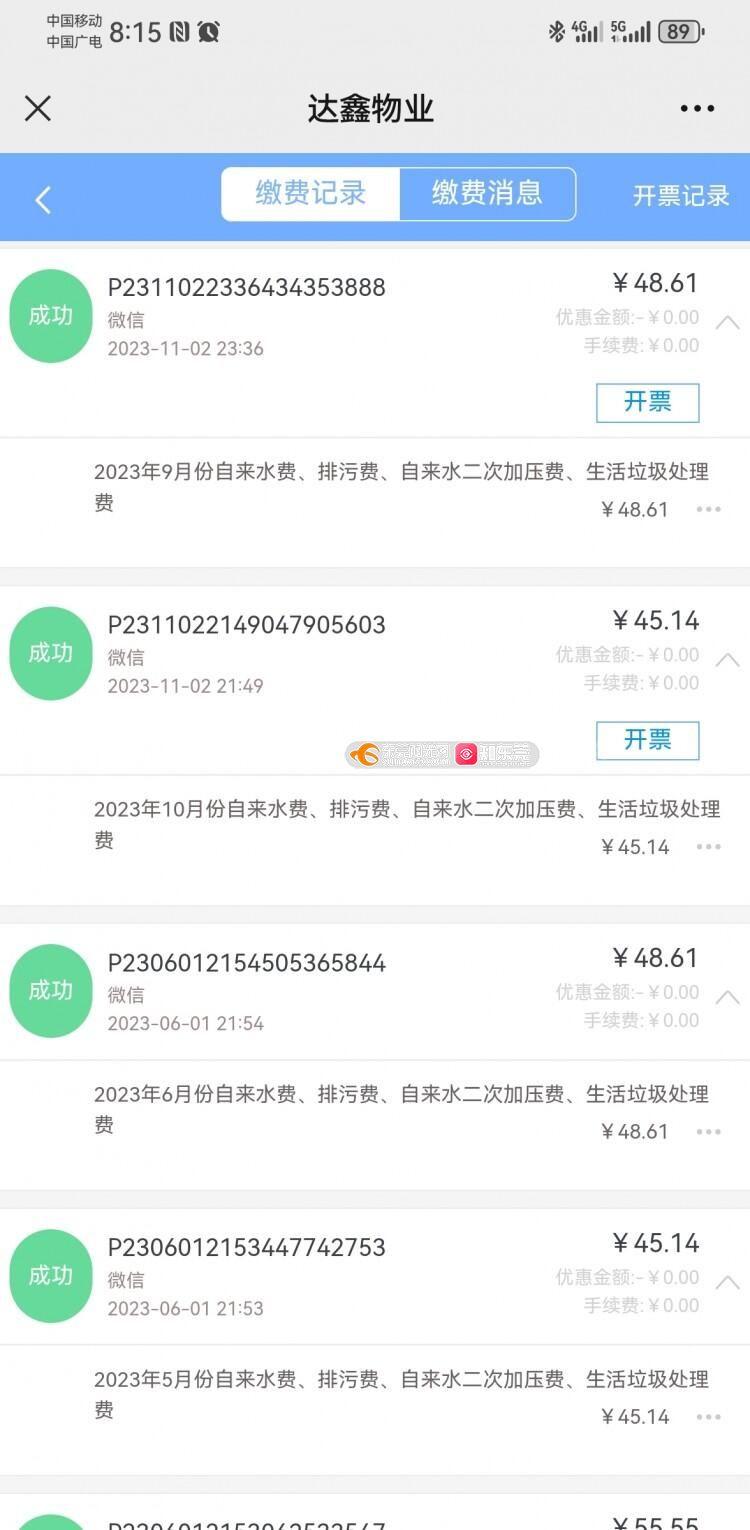Open the three-dot overflow menu beside 达鑫物业
Image resolution: width=750 pixels, height=1530 pixels.
(x=697, y=109)
